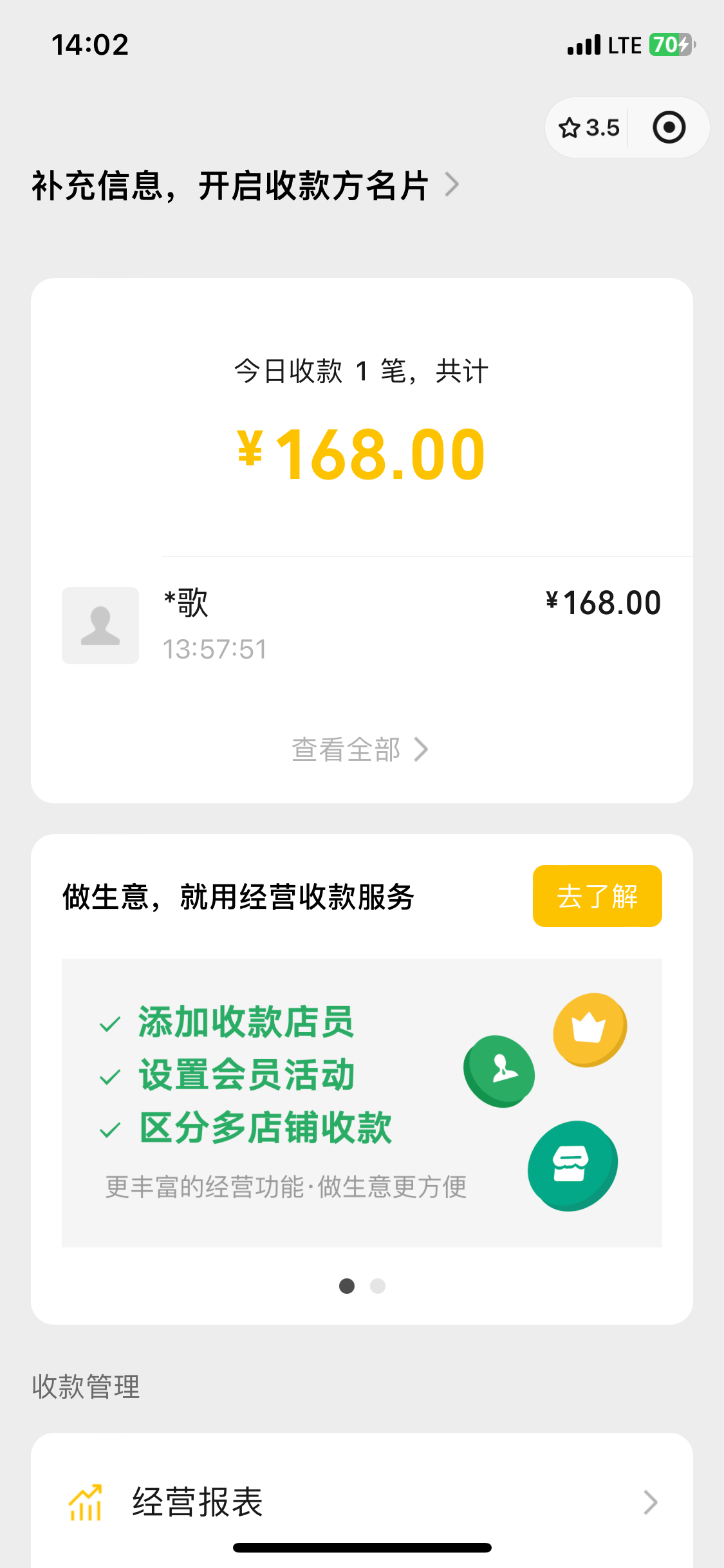Open 补充信息，开启收款方名片 link
Image resolution: width=724 pixels, height=1568 pixels.
point(245,186)
